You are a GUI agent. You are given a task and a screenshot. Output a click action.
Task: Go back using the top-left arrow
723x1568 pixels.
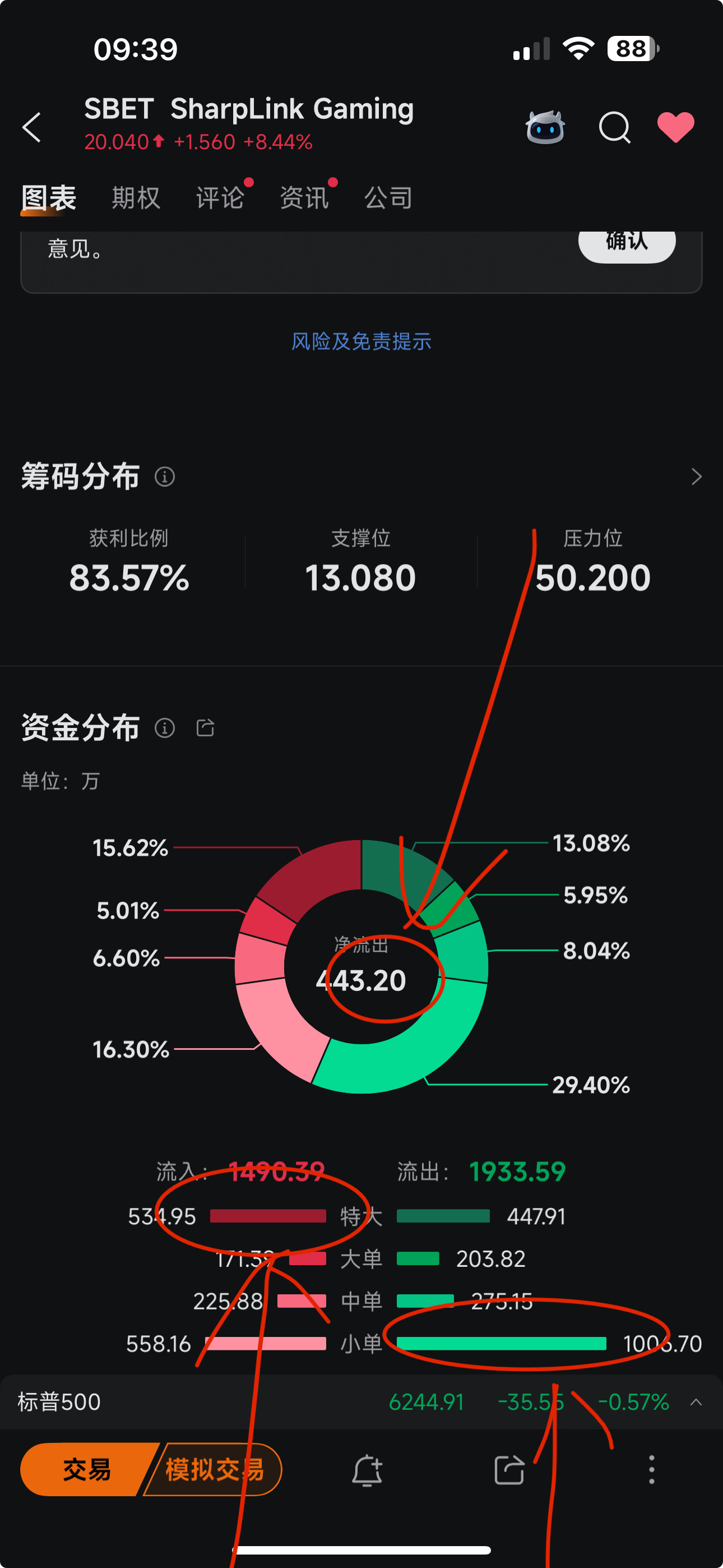click(x=31, y=127)
